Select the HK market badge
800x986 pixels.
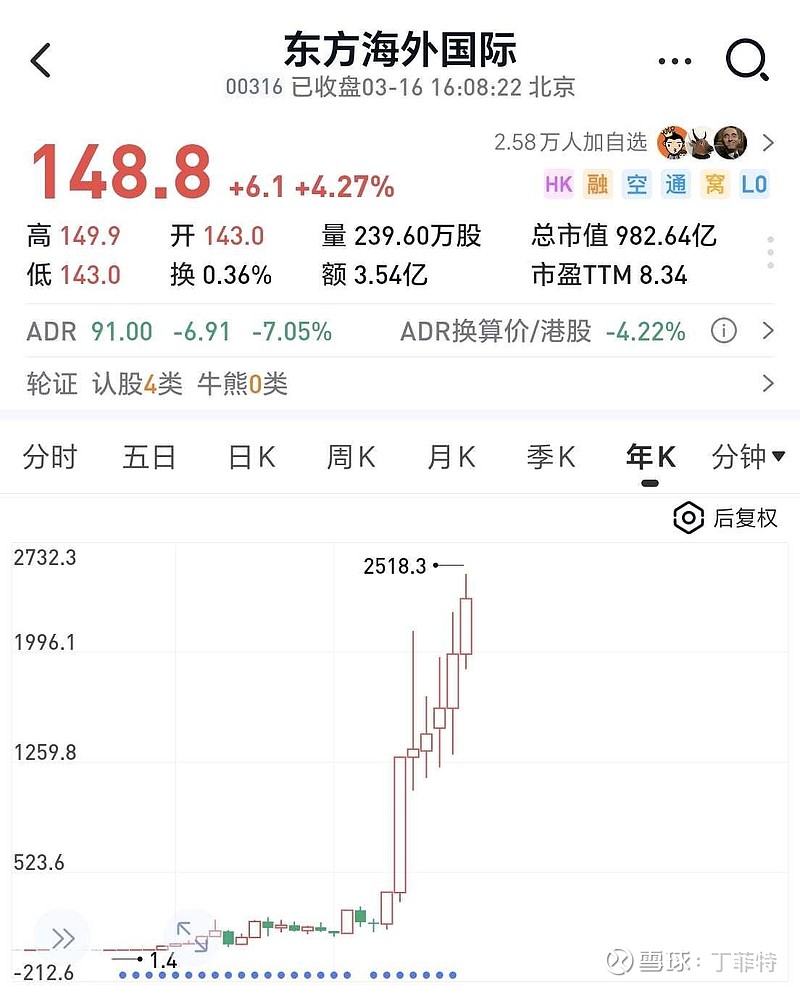pos(558,185)
